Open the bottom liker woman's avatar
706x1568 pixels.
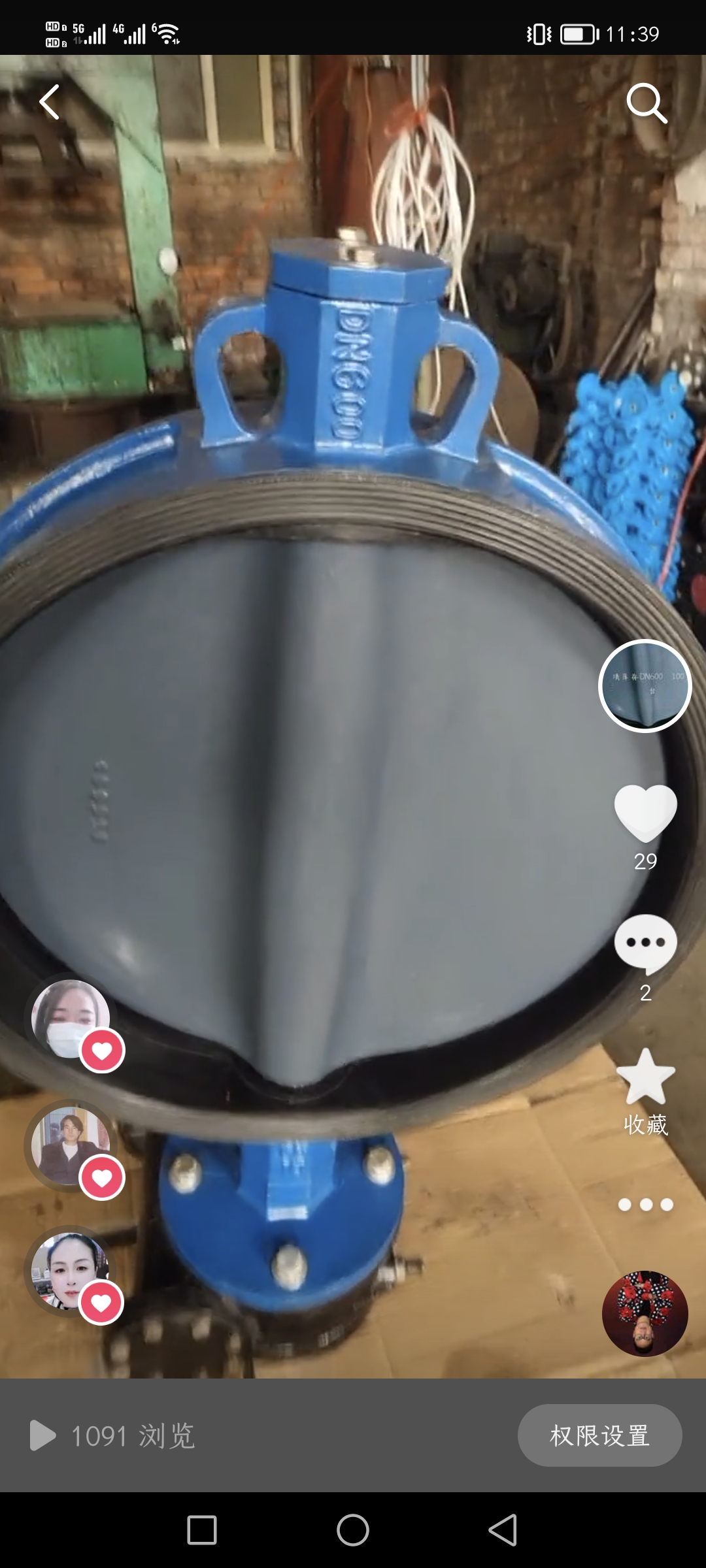pos(69,1271)
